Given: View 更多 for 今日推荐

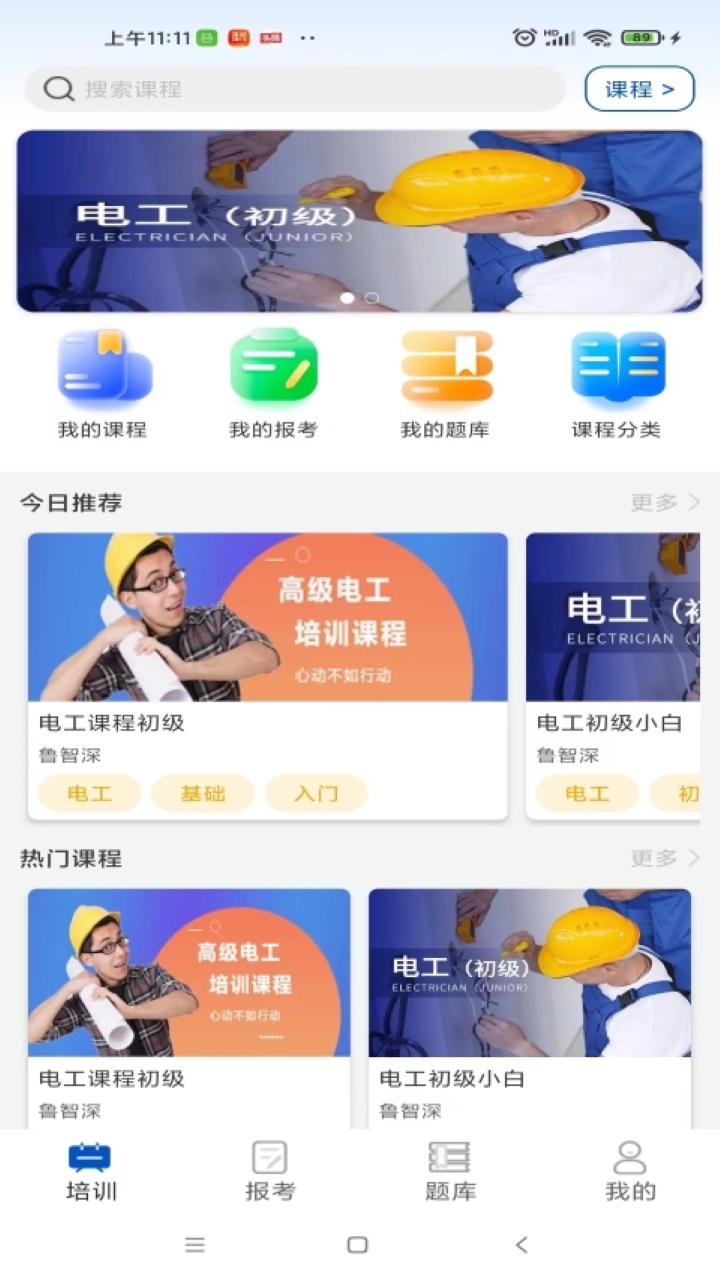Looking at the screenshot, I should [x=664, y=502].
